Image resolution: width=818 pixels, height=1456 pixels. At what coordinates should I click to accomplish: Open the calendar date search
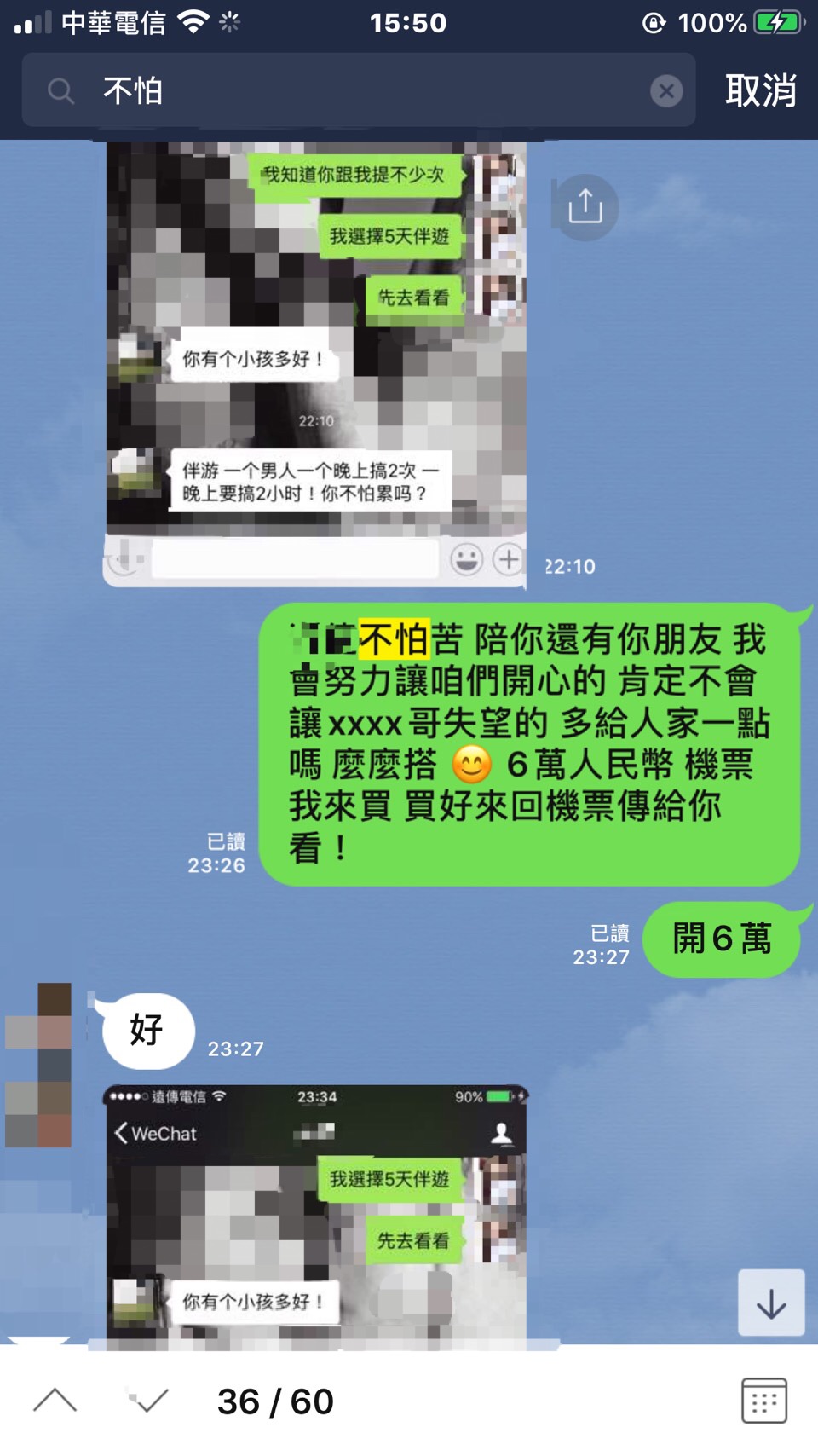[x=763, y=1401]
